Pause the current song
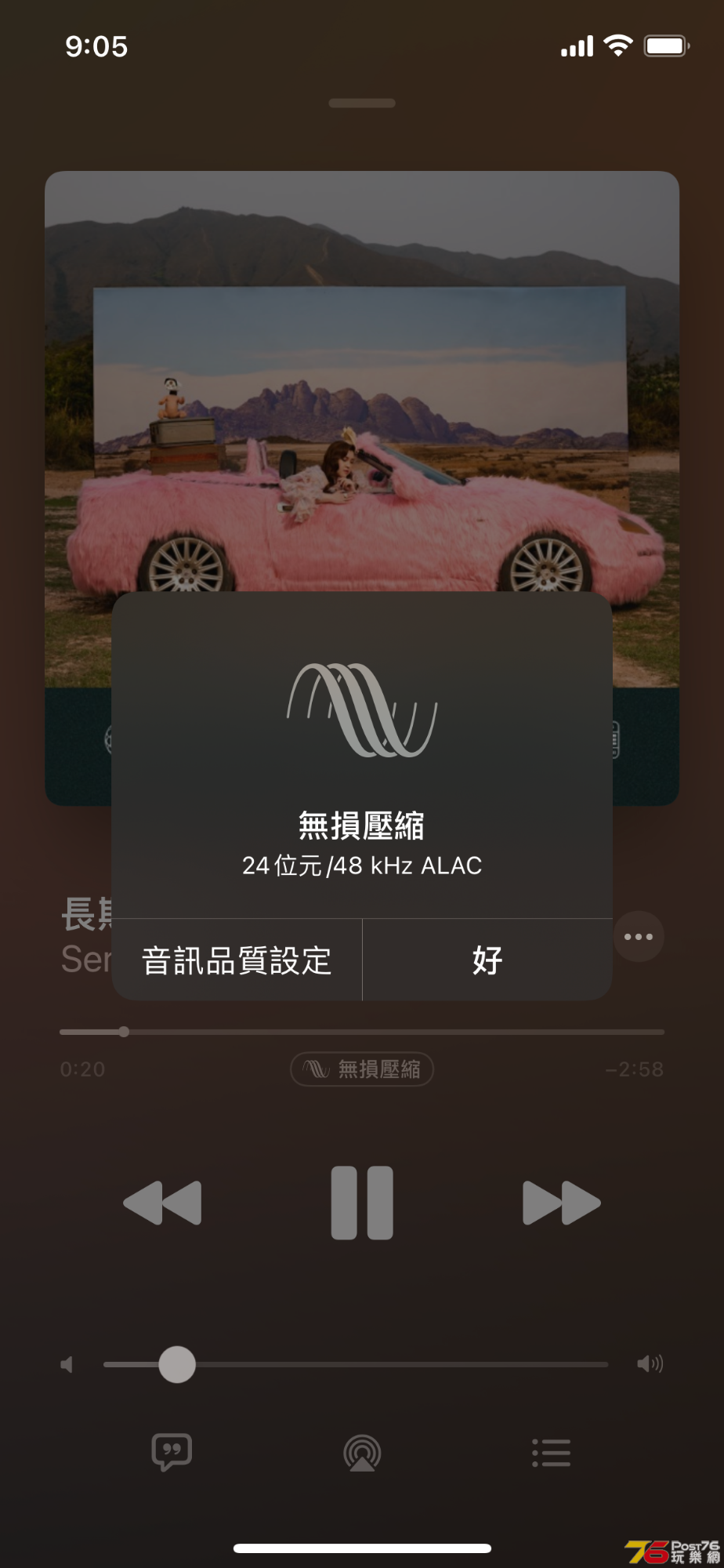This screenshot has height=1568, width=724. click(x=362, y=1203)
